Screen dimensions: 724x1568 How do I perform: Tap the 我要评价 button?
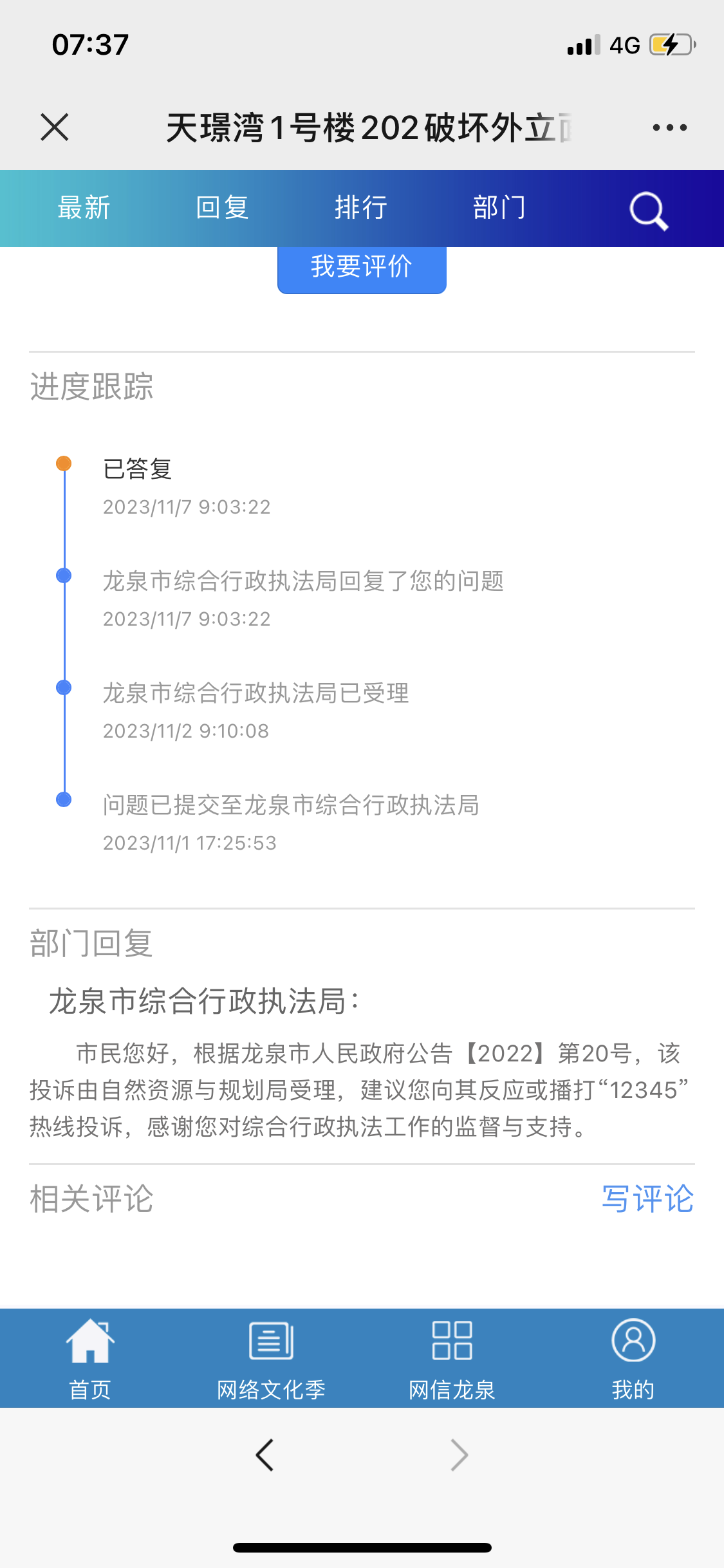click(362, 268)
